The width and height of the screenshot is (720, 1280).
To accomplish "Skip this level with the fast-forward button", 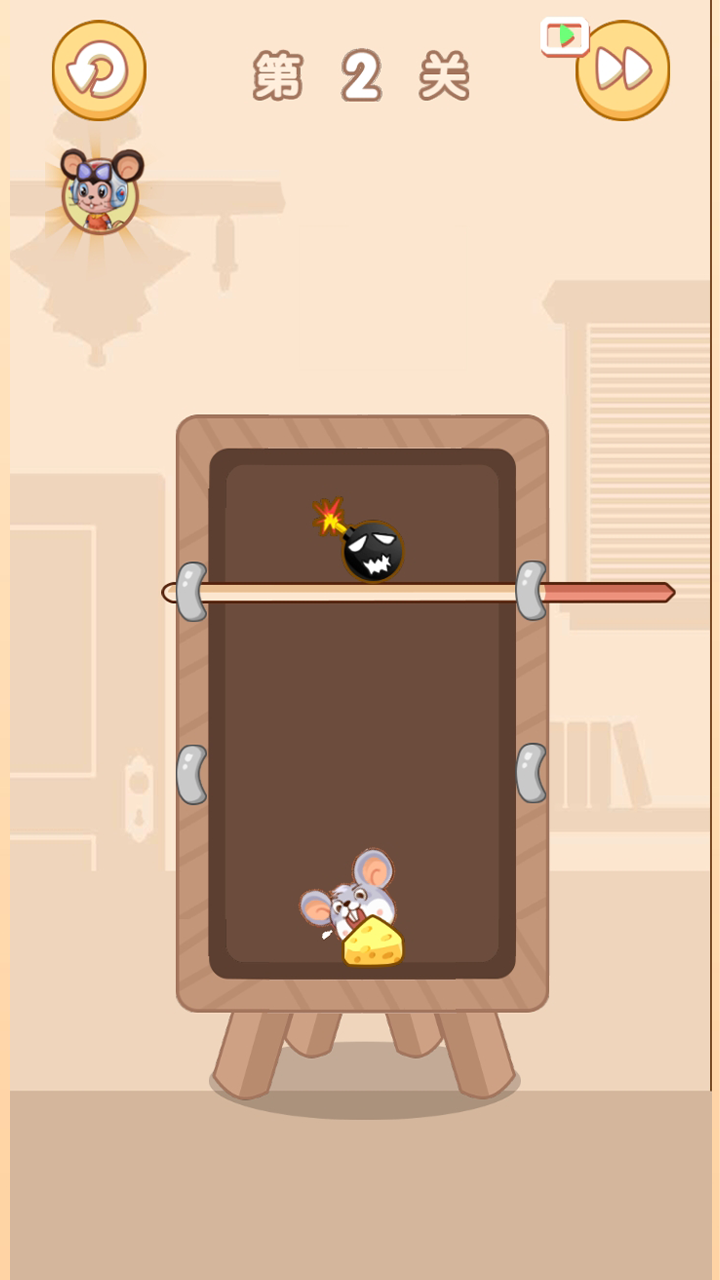I will [x=622, y=70].
